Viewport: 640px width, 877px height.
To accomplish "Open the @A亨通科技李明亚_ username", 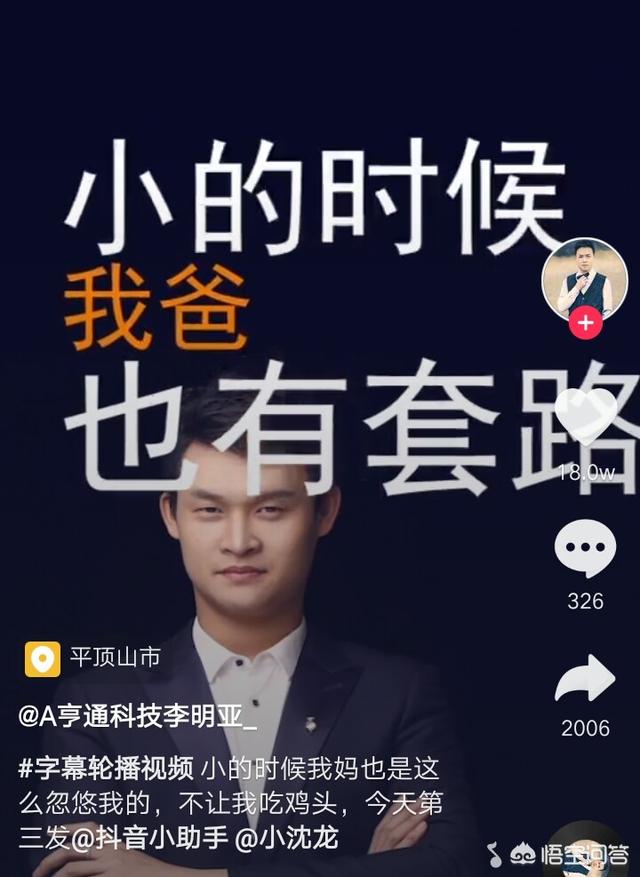I will click(138, 717).
